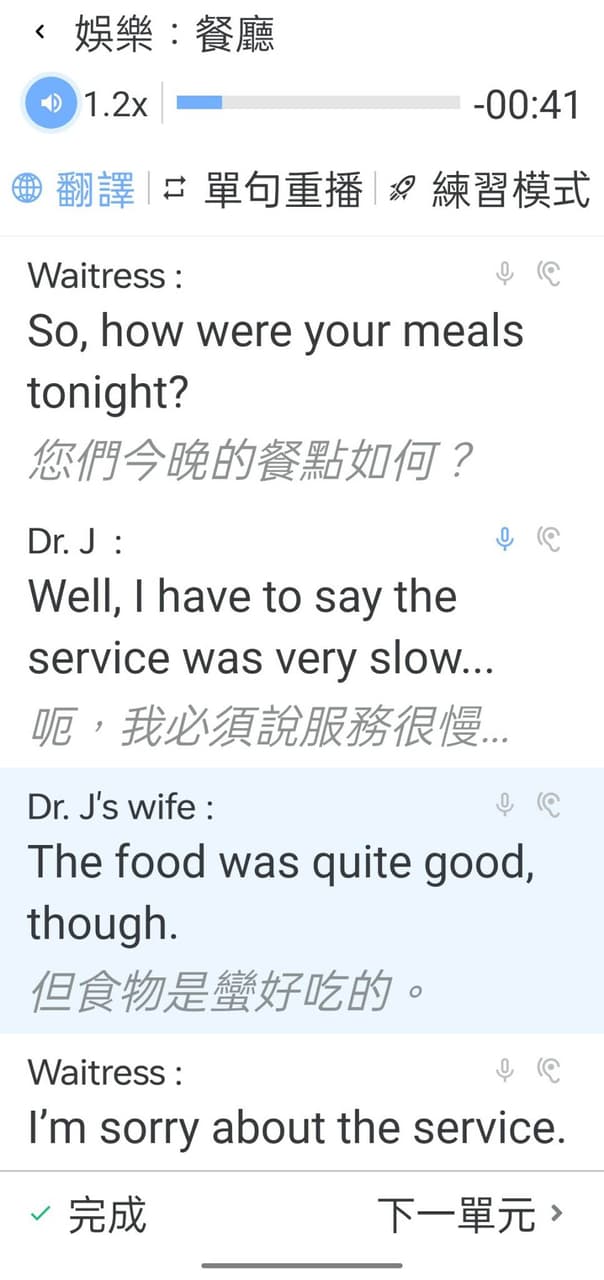
Task: Tap the blue audio speaker button
Action: pos(51,103)
